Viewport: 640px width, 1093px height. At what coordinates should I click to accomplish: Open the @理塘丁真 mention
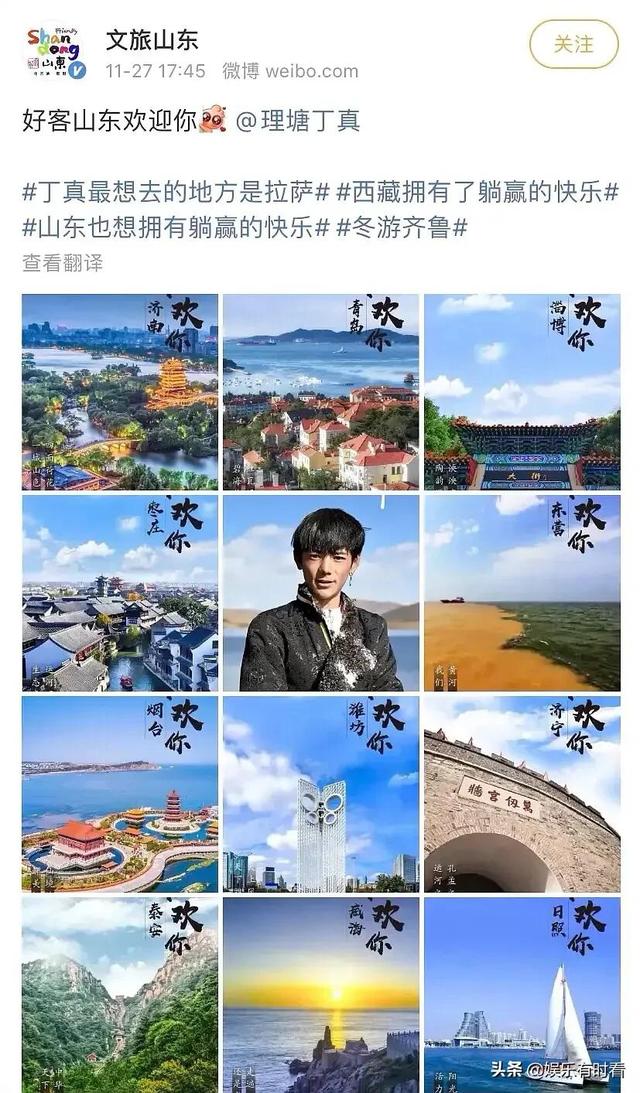point(297,121)
